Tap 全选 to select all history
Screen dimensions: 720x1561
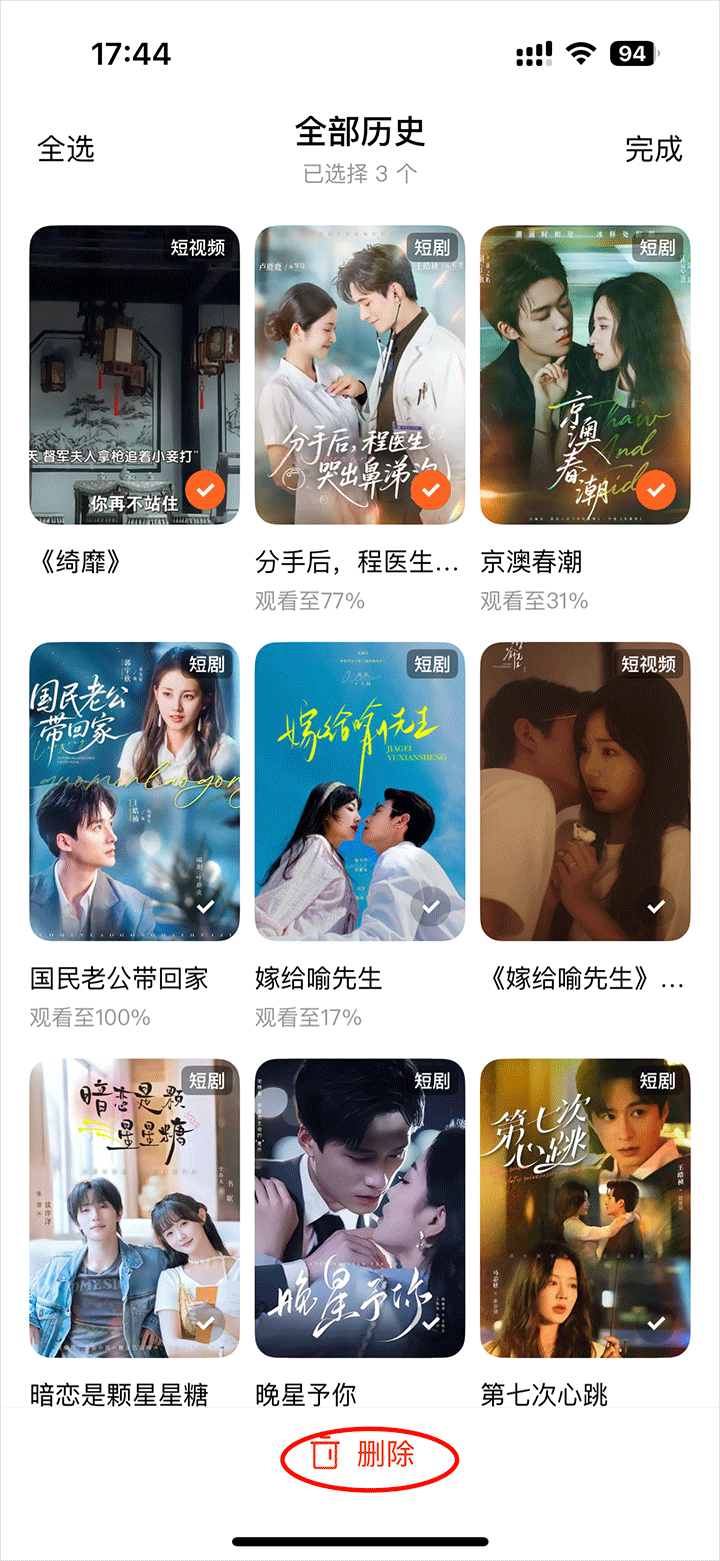point(66,149)
